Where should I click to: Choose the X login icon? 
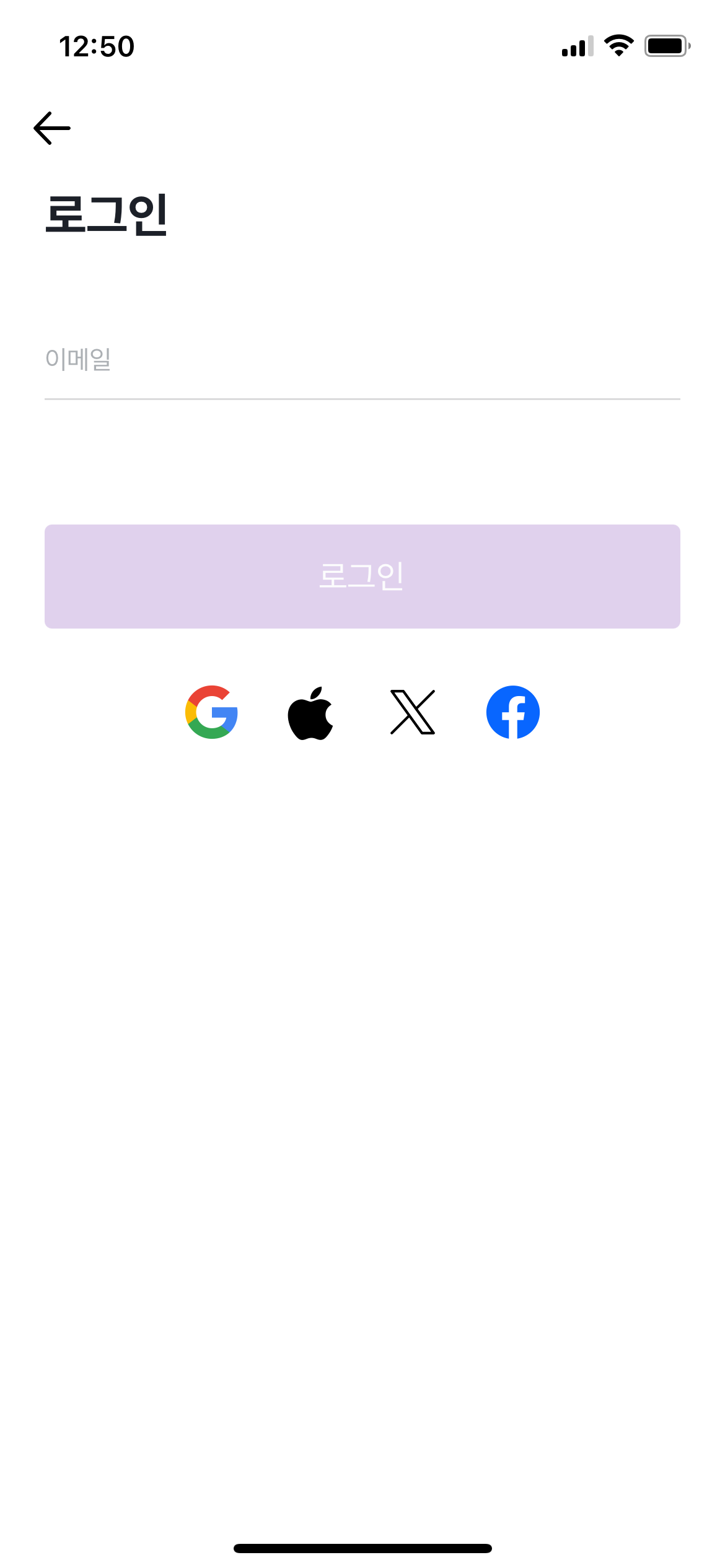[x=413, y=712]
